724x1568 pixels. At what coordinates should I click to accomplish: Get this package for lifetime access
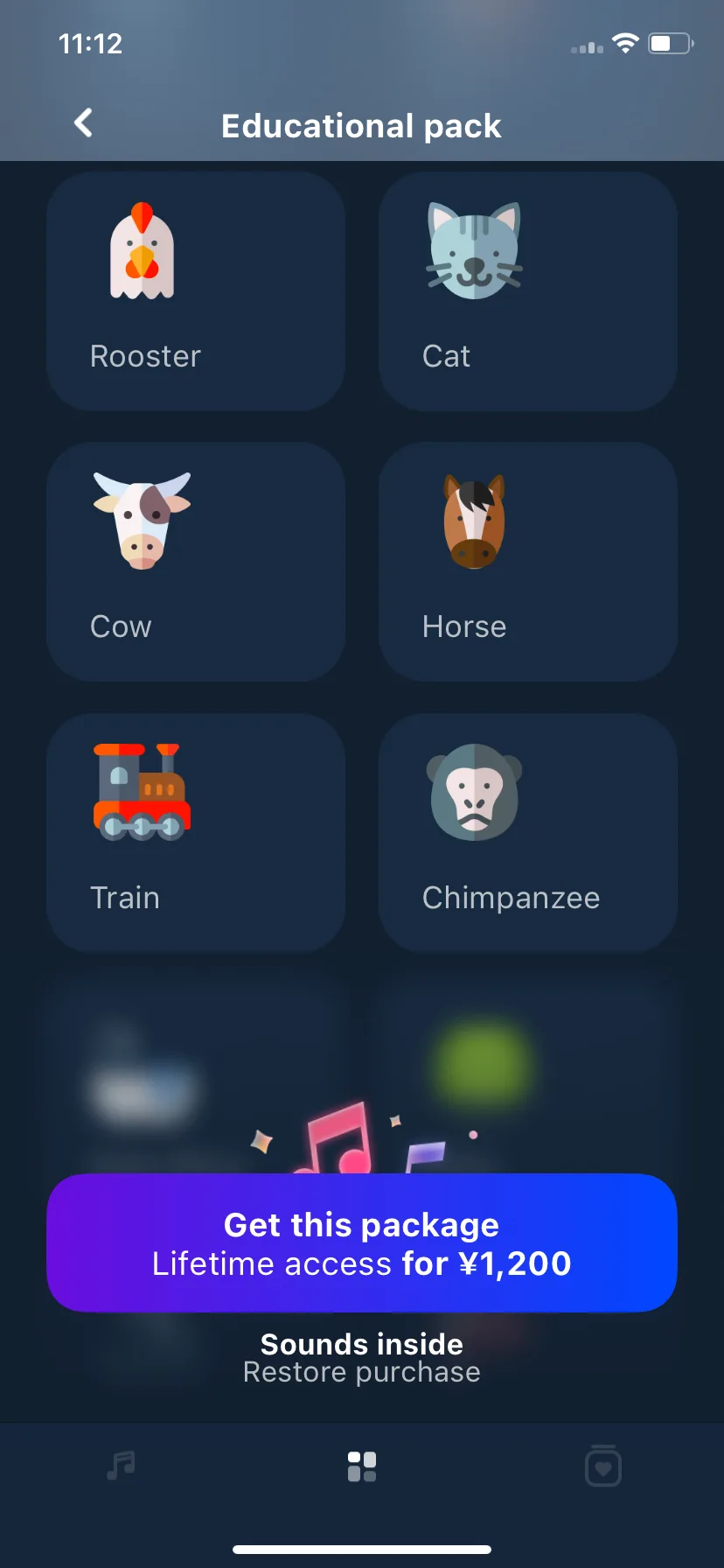362,1242
